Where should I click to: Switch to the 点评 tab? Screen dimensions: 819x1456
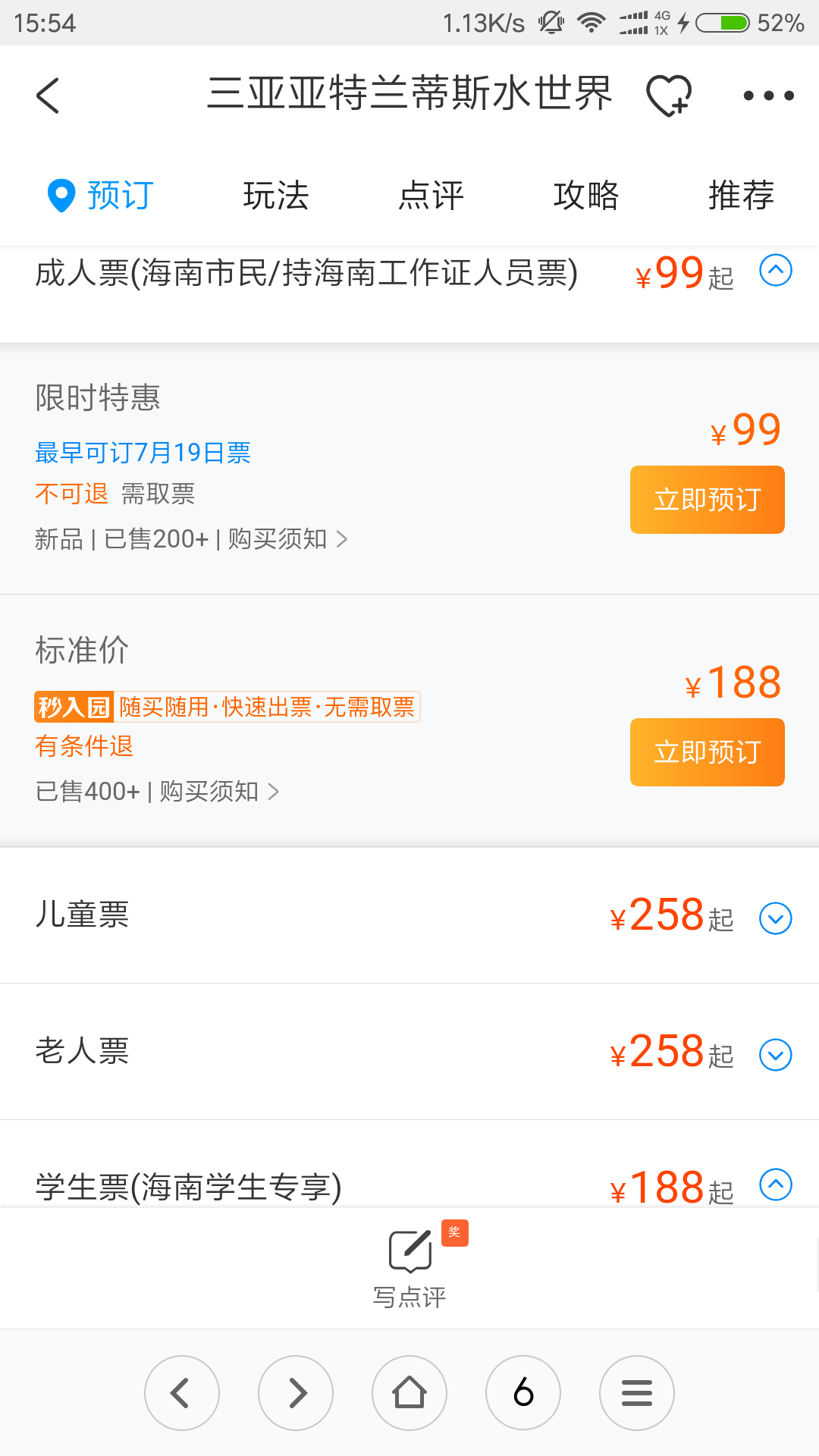431,195
